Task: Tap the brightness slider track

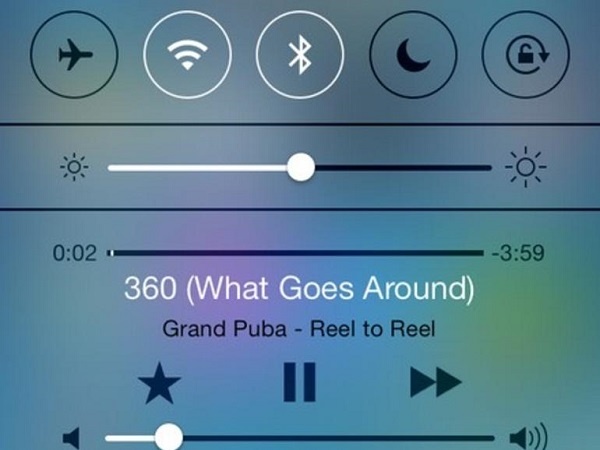Action: click(400, 168)
